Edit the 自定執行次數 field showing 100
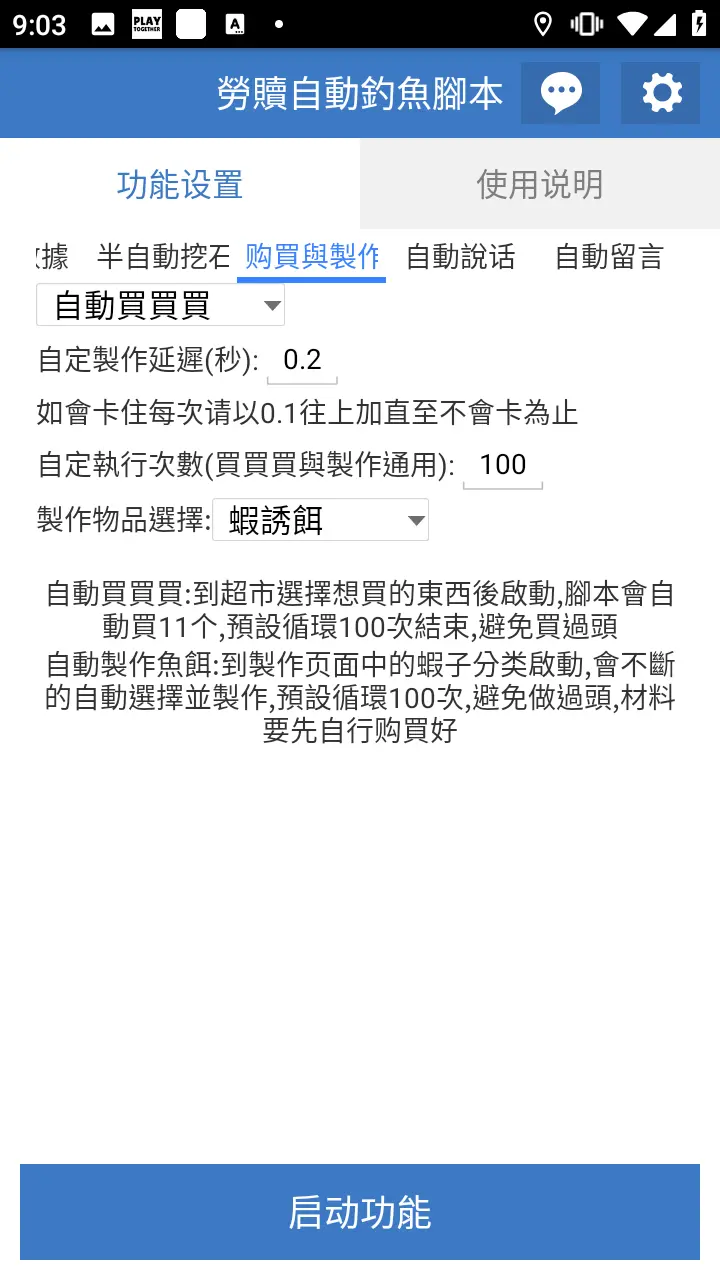Screen dimensions: 720x1280 [502, 465]
